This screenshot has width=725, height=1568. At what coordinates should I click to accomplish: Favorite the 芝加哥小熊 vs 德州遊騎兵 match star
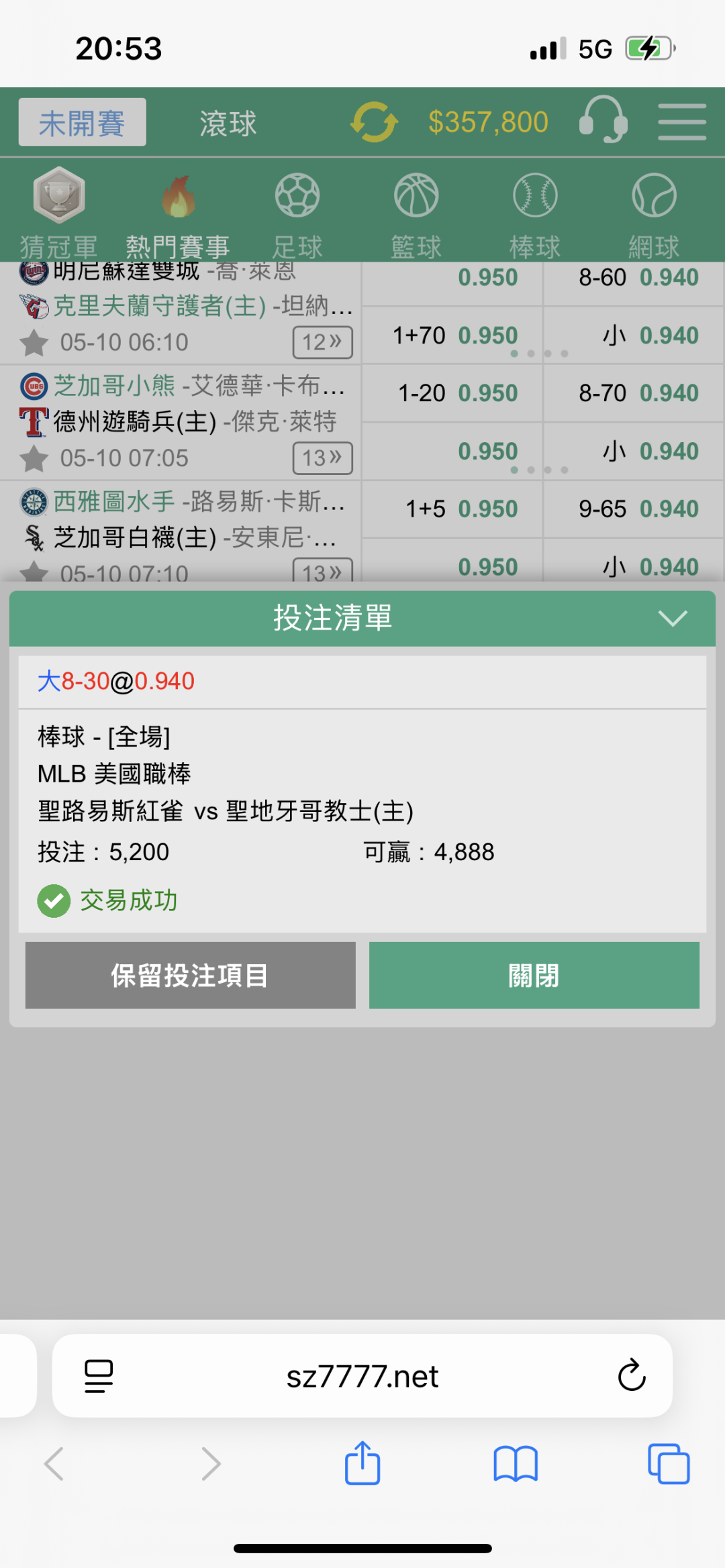click(x=34, y=459)
